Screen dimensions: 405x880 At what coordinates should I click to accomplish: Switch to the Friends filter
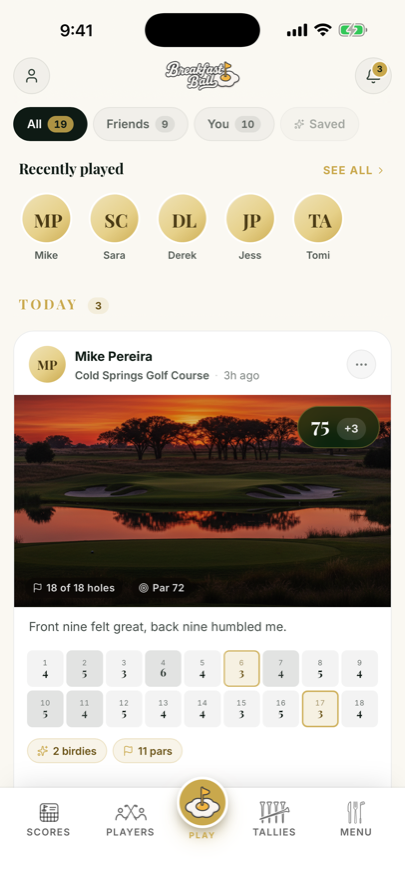pos(141,124)
